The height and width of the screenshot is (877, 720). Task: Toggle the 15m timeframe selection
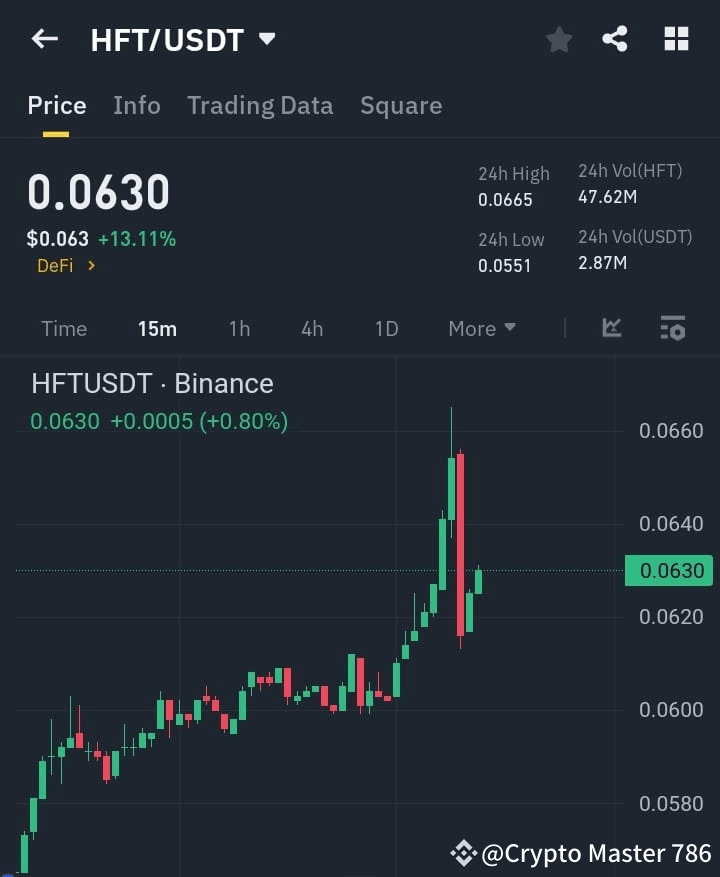[157, 328]
